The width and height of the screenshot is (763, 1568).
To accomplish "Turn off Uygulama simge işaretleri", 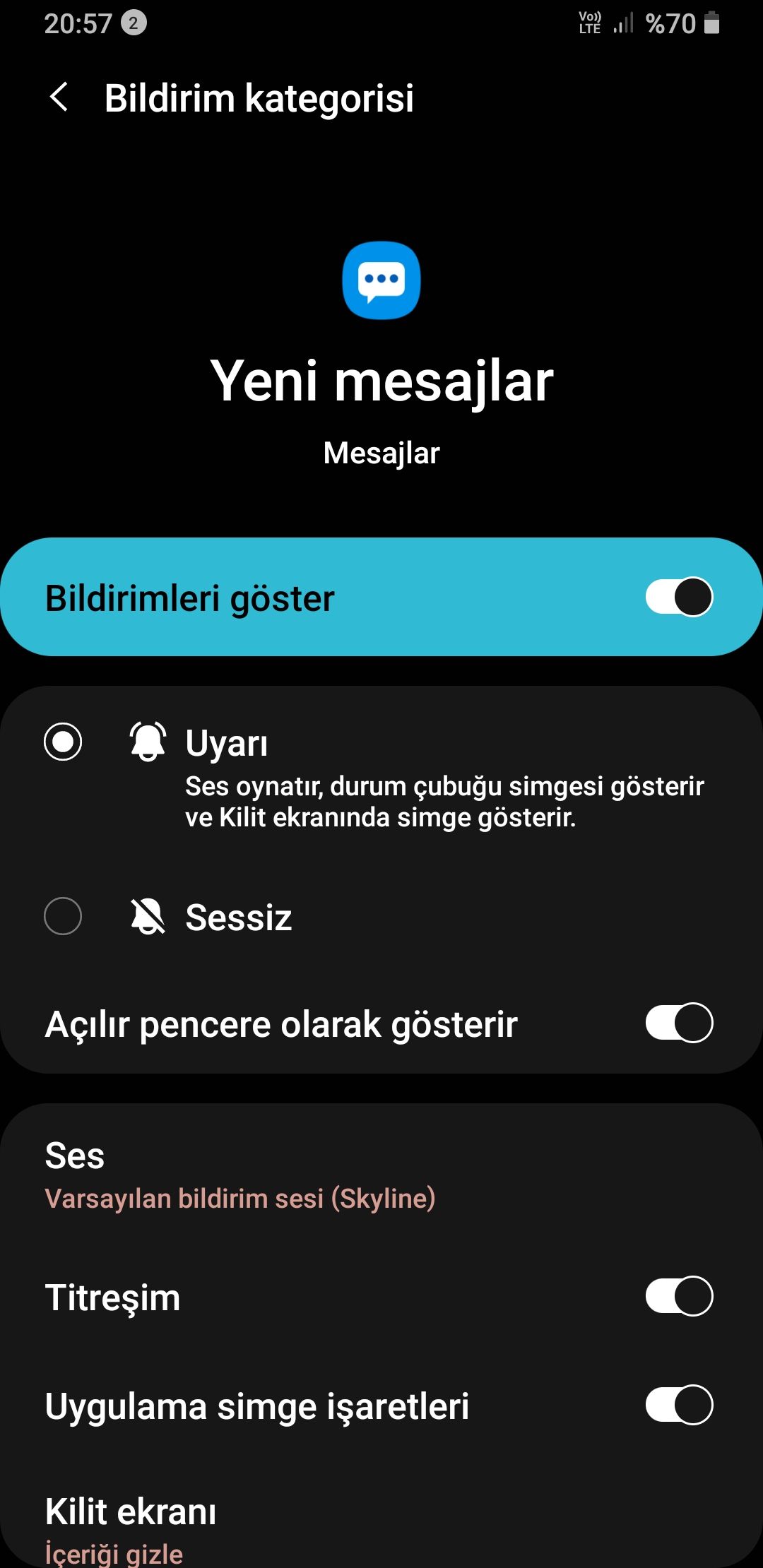I will [x=680, y=1404].
